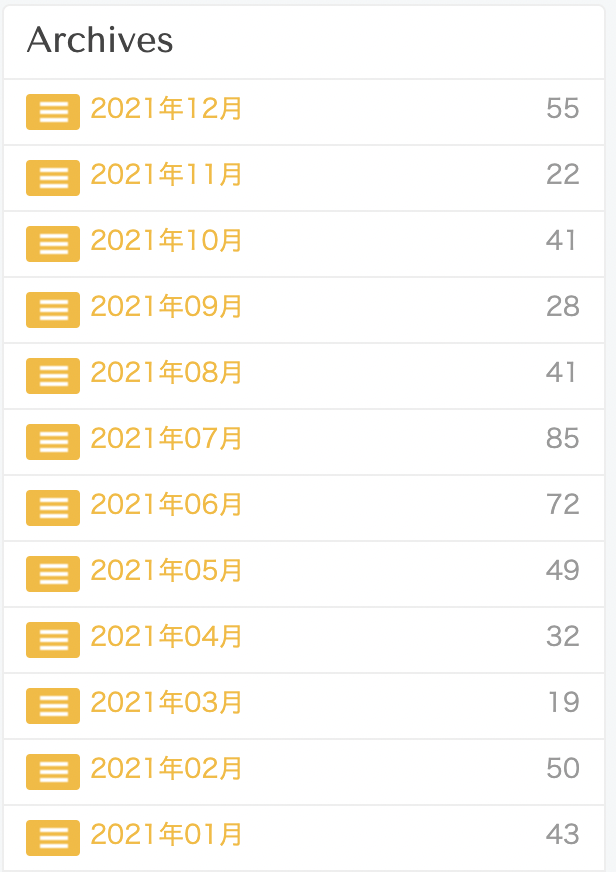
Task: Go to the 2021年08月 archive
Action: tap(166, 373)
